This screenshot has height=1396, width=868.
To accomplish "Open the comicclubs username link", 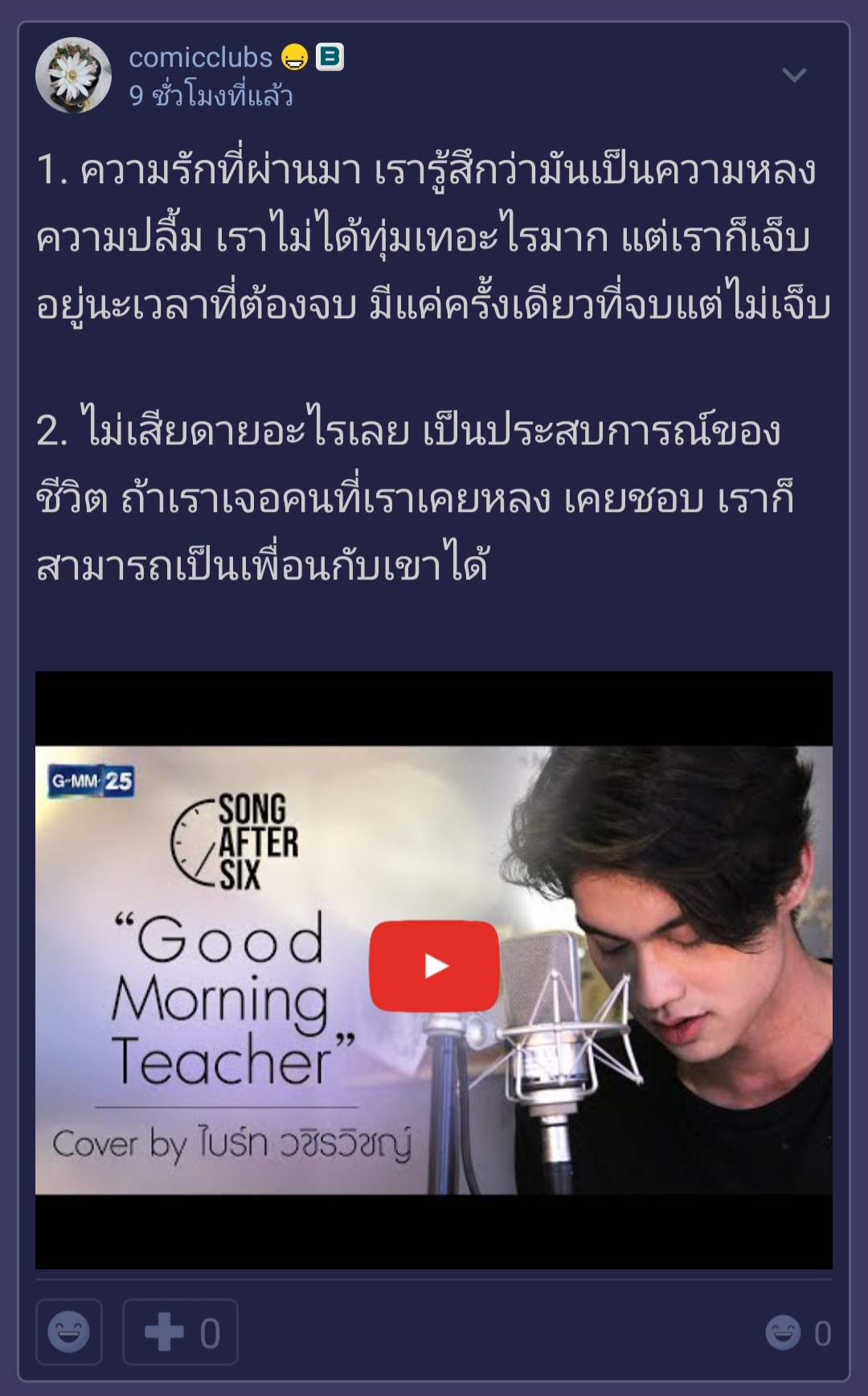I will click(x=200, y=58).
